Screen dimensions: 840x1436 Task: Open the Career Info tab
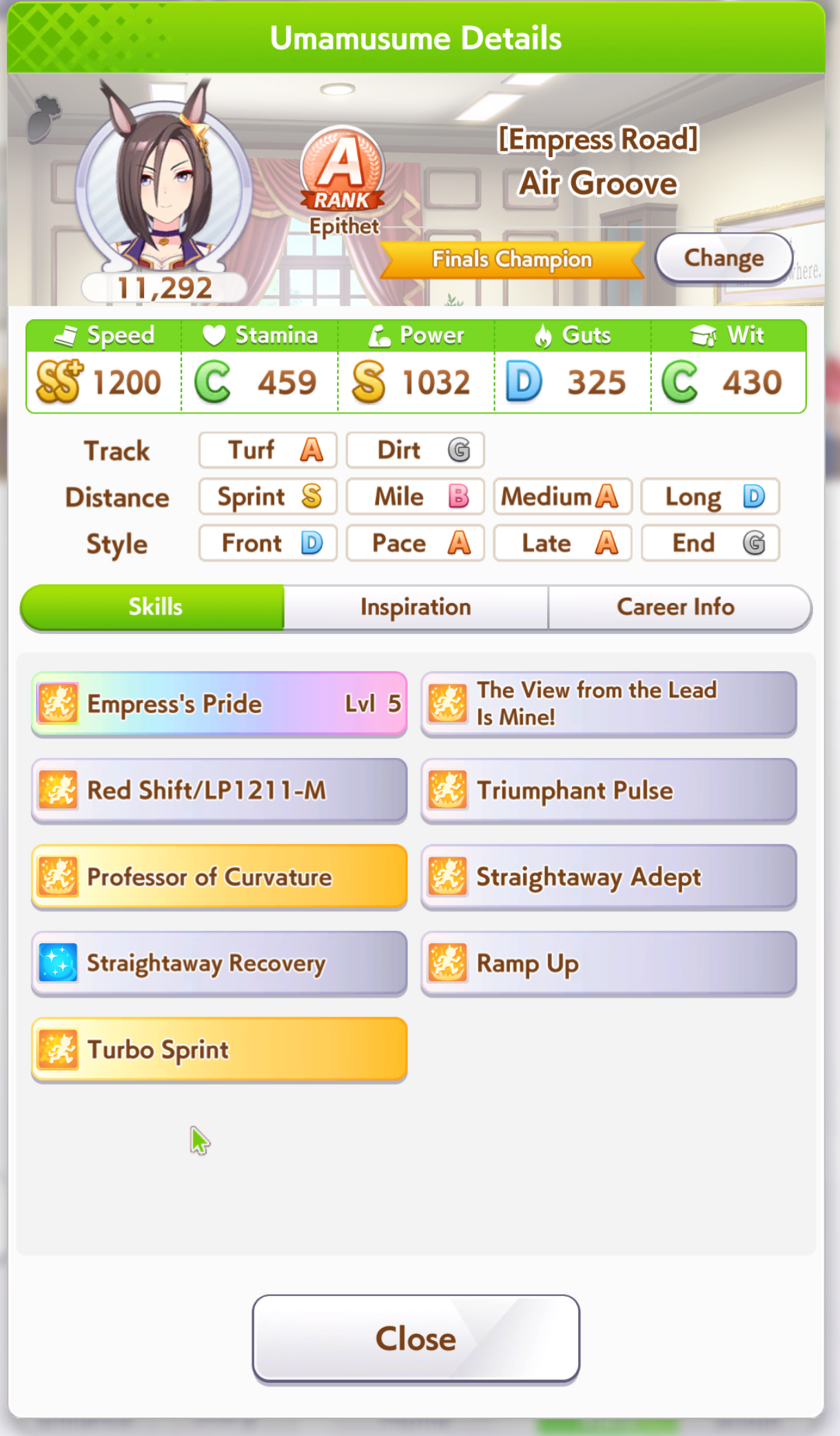[x=676, y=607]
